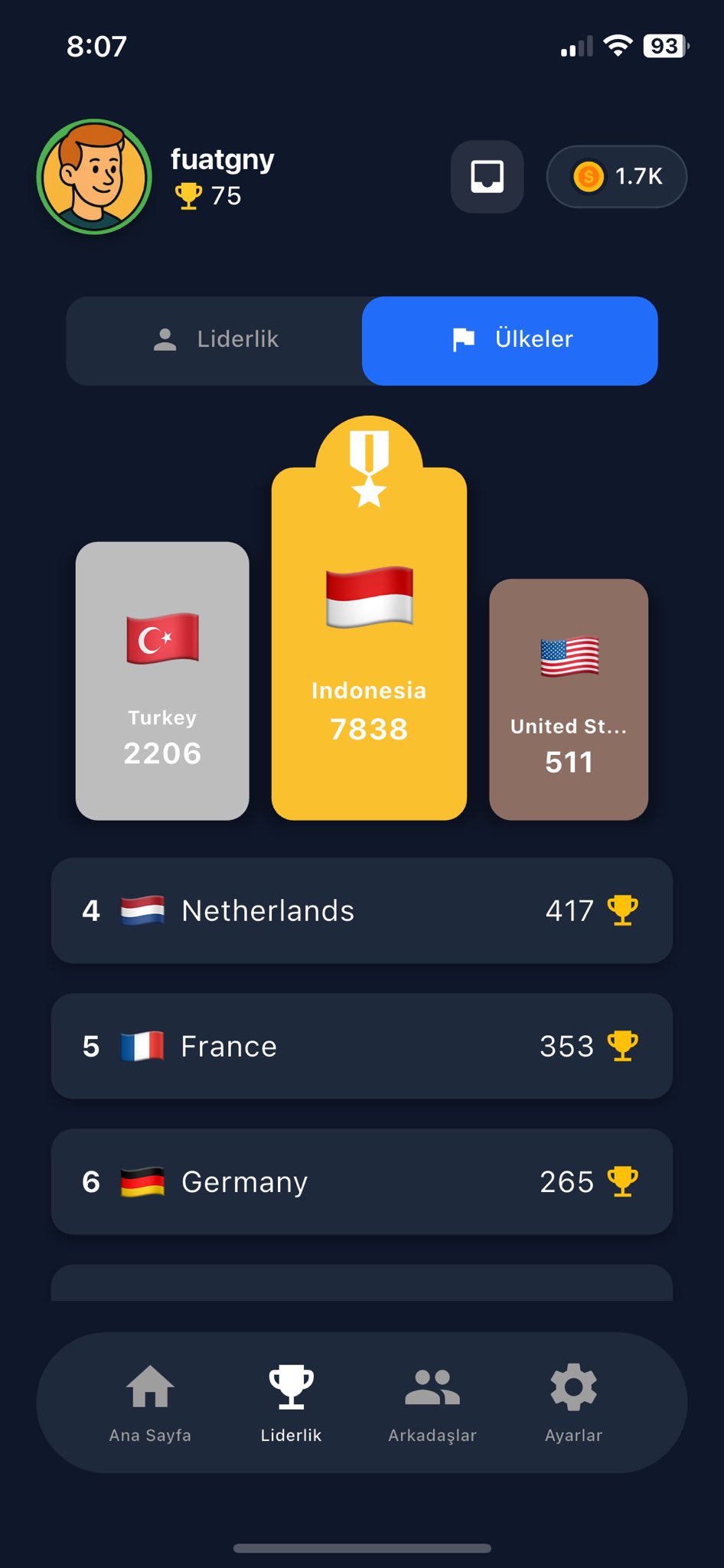Screen dimensions: 724x1568
Task: Switch to the Arkadaşlar tab
Action: [x=432, y=1403]
